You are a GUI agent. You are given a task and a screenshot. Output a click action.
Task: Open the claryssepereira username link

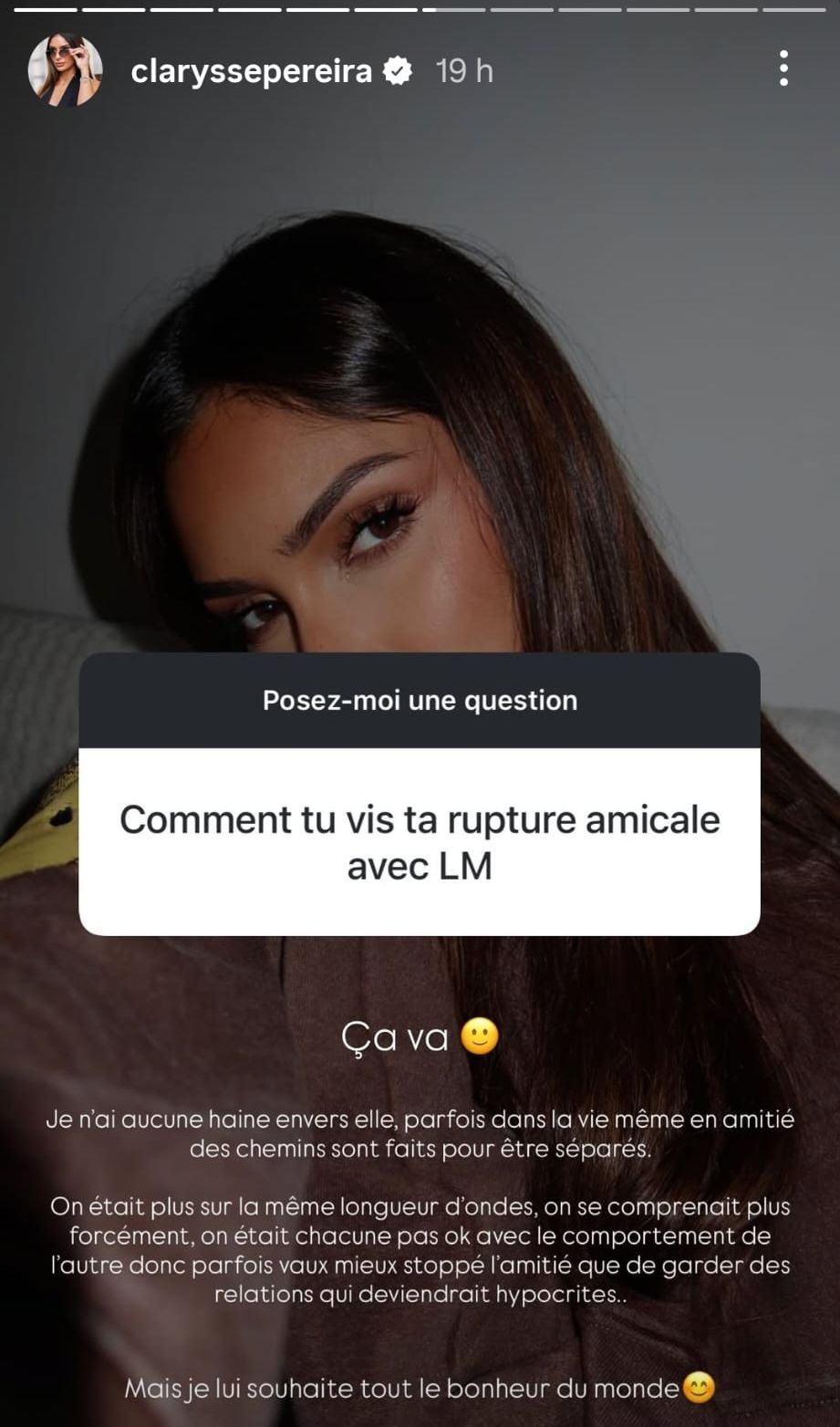point(251,71)
